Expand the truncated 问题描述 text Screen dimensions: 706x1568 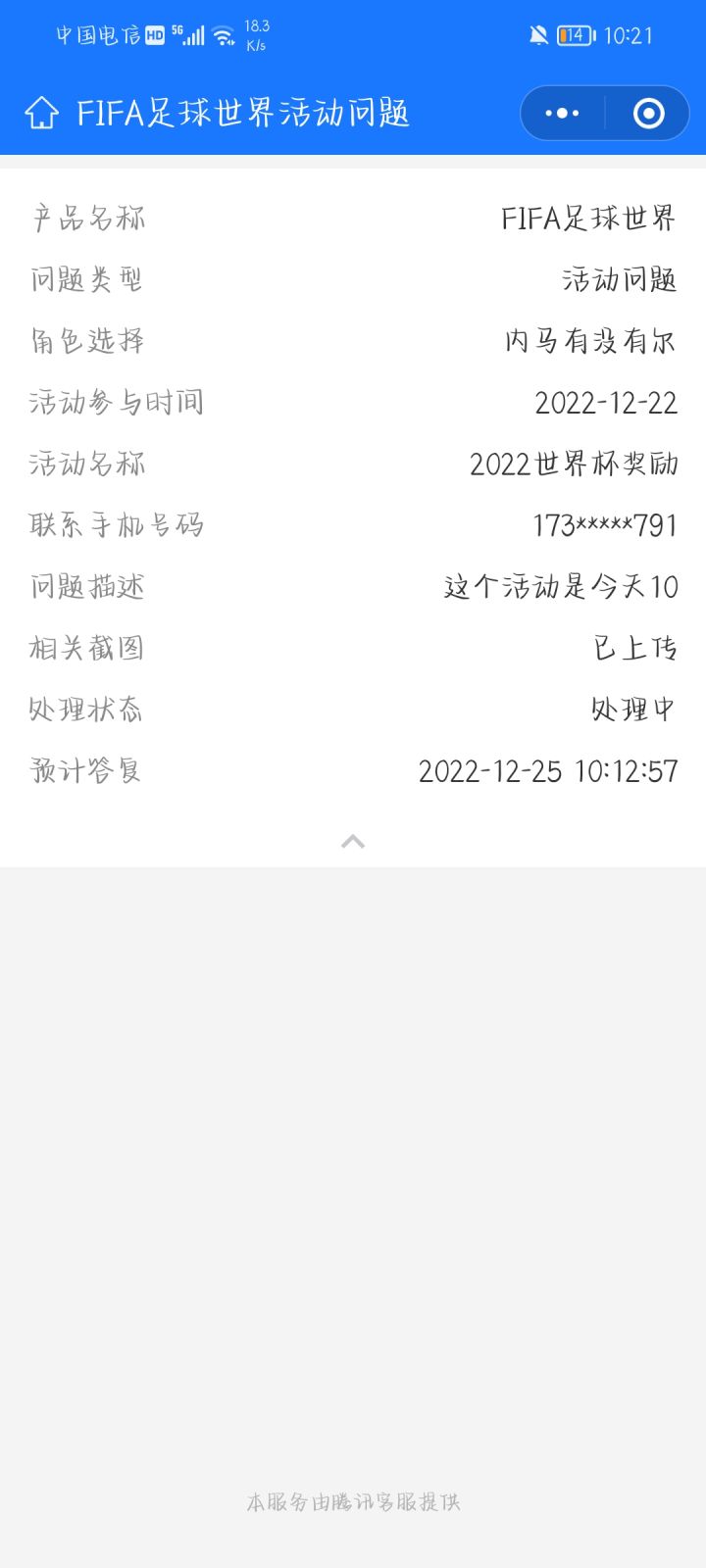[x=558, y=587]
